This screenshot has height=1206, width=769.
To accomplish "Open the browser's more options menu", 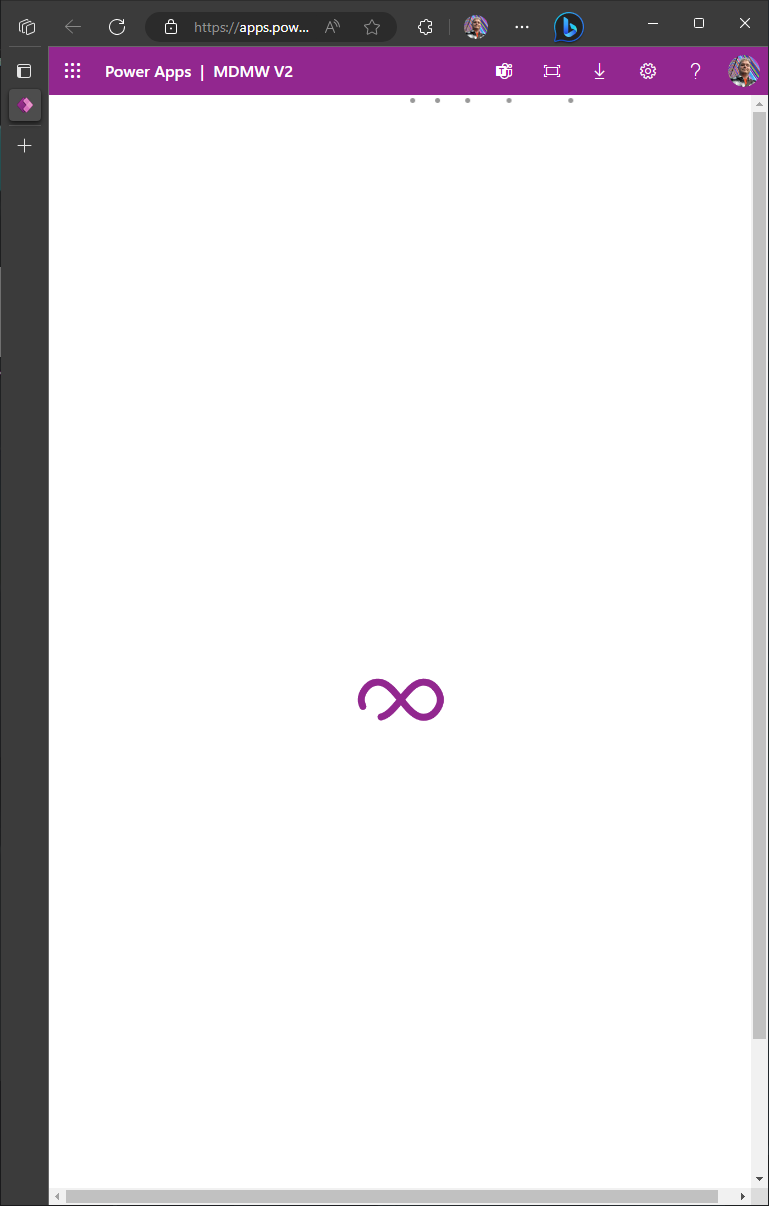I will [522, 27].
